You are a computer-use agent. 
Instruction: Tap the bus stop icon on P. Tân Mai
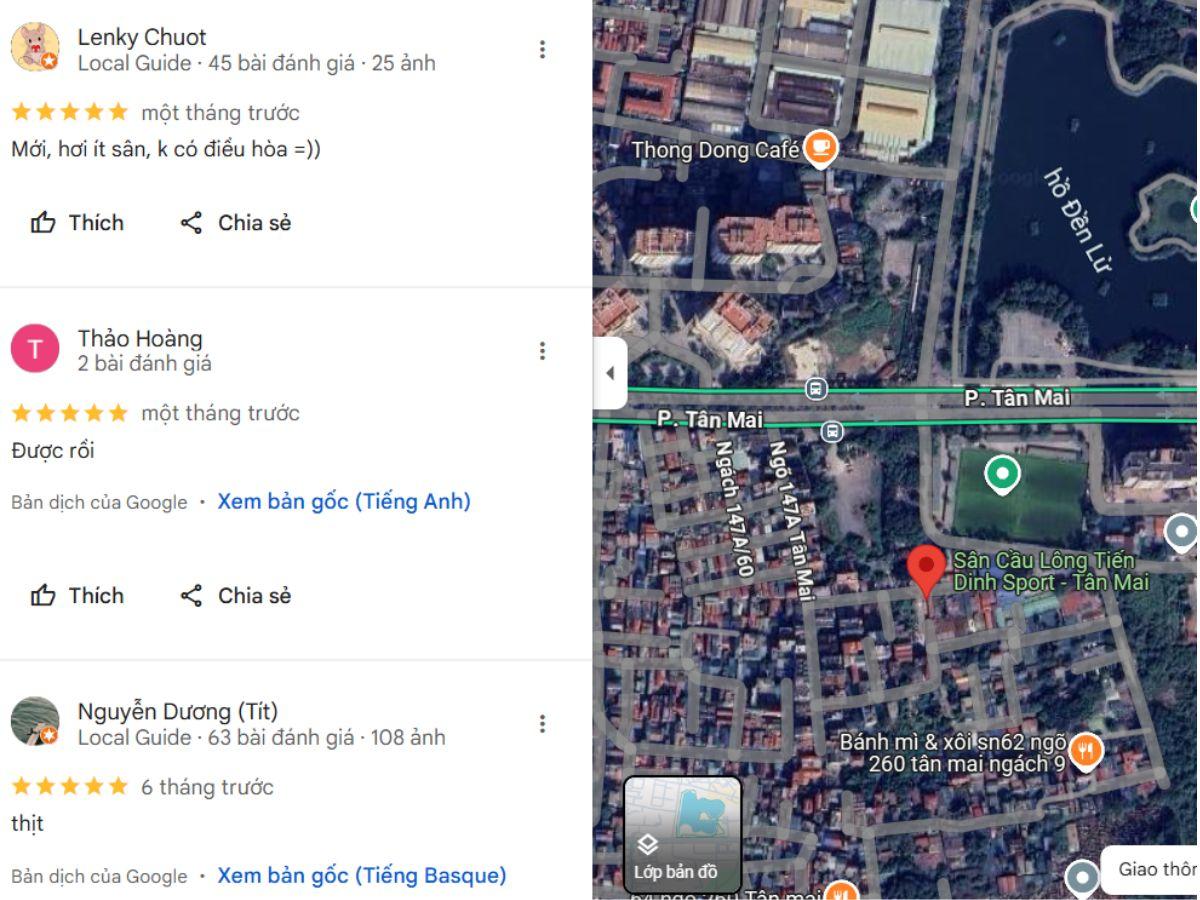click(x=816, y=388)
